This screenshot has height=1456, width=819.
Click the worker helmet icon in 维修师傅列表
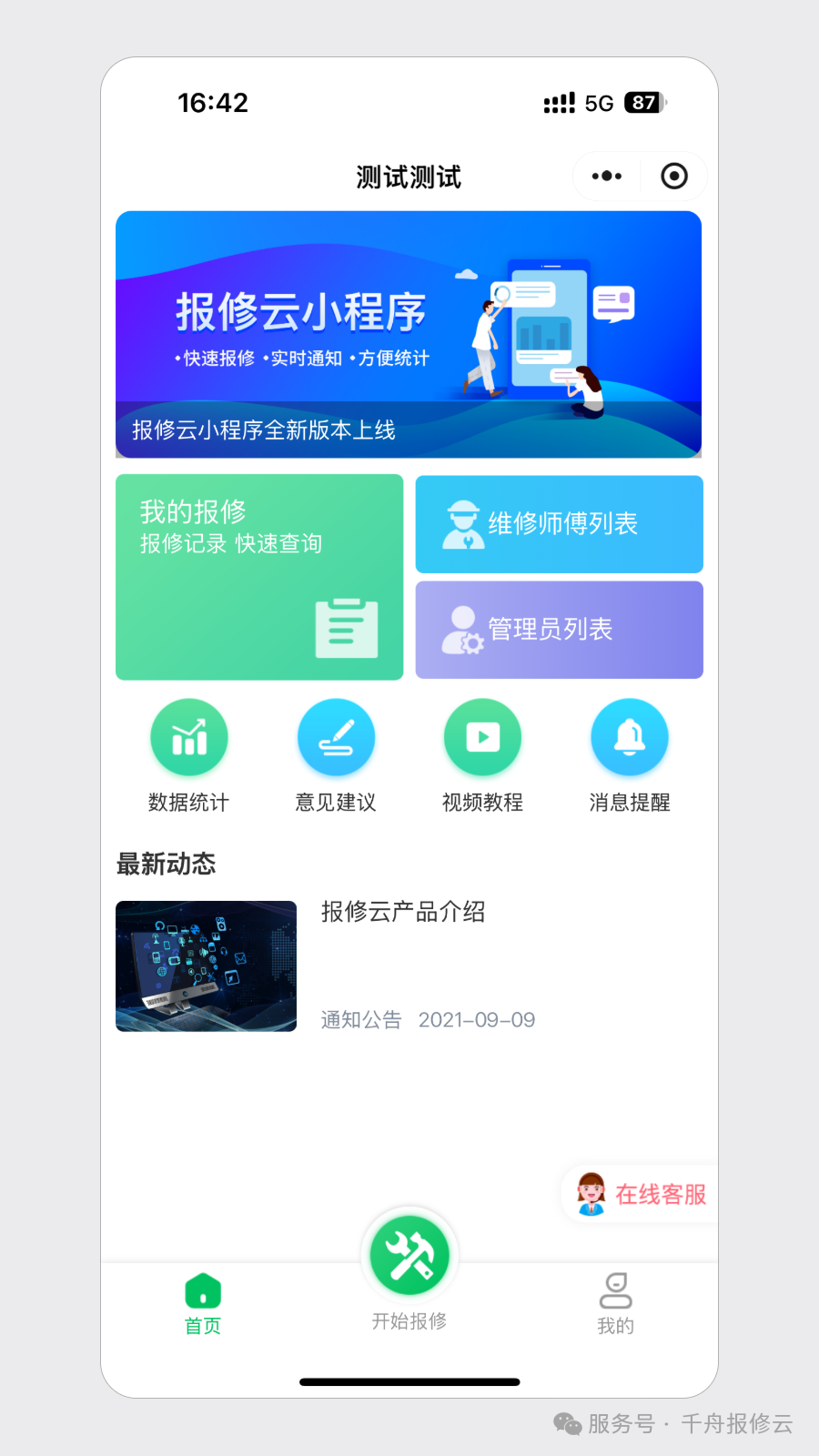(x=464, y=523)
